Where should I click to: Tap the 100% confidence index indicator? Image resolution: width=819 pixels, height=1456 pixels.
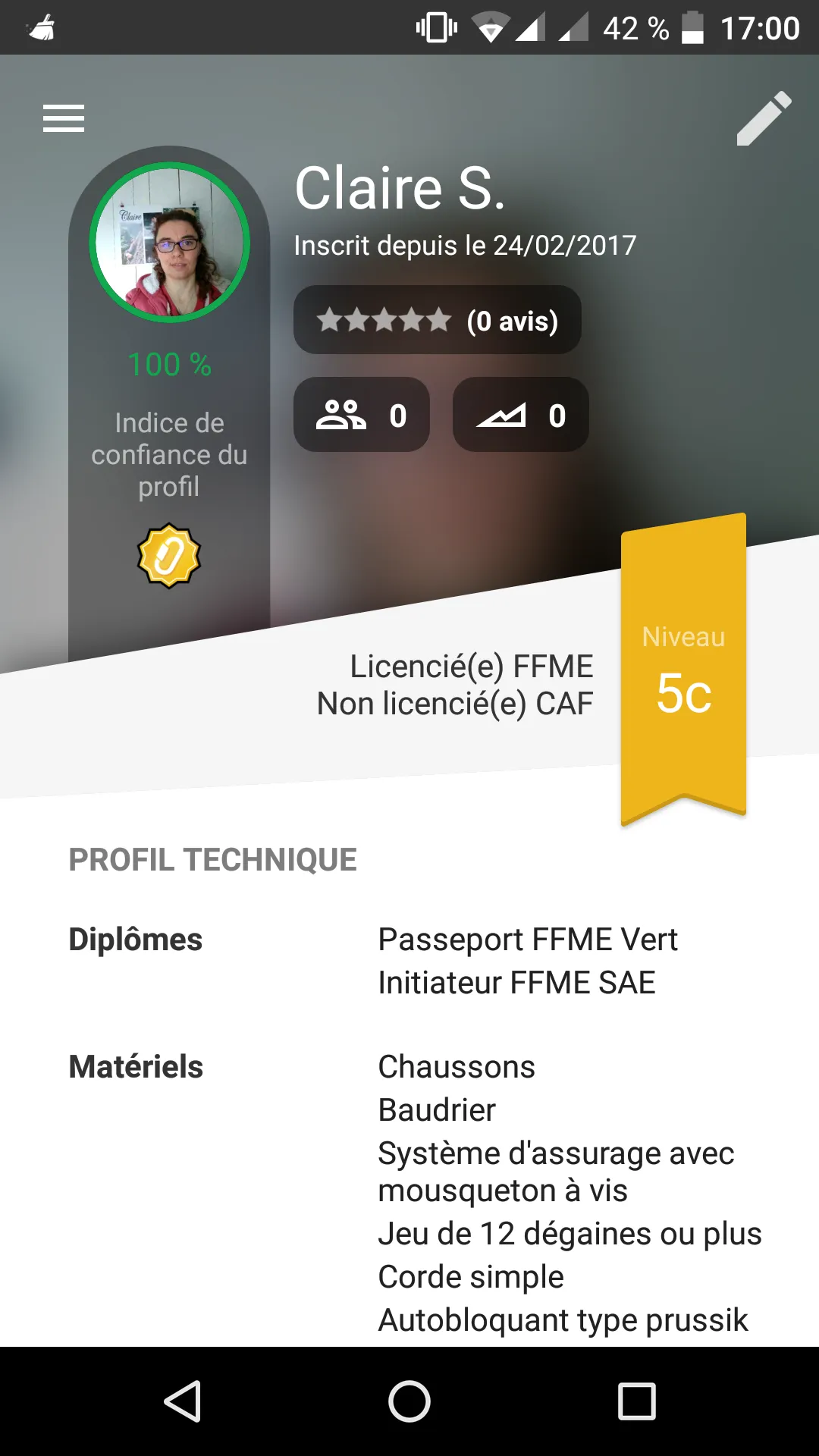(x=168, y=364)
